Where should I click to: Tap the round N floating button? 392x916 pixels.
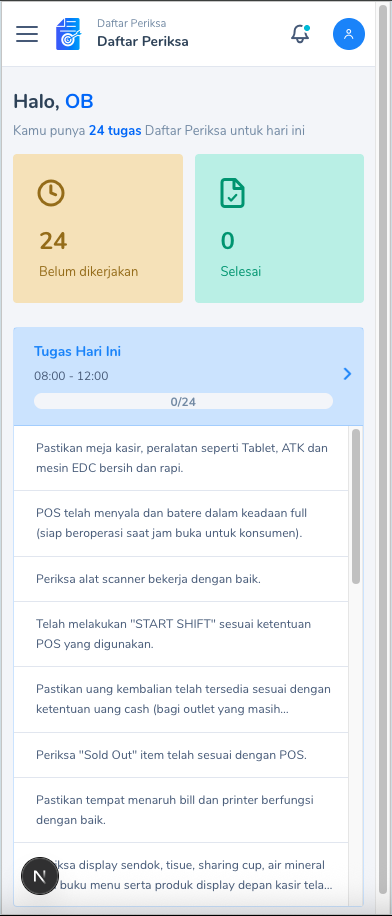click(40, 876)
